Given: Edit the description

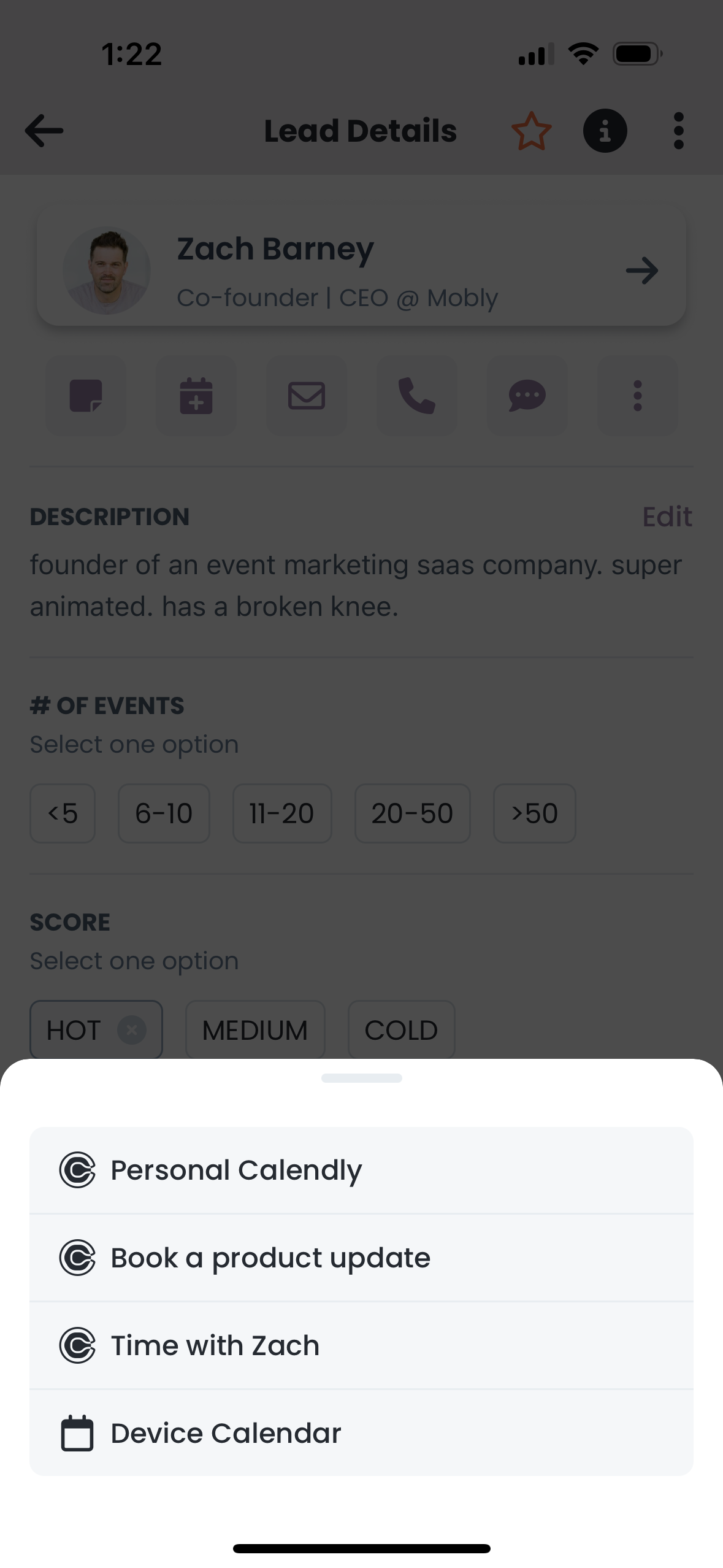Looking at the screenshot, I should pos(667,517).
